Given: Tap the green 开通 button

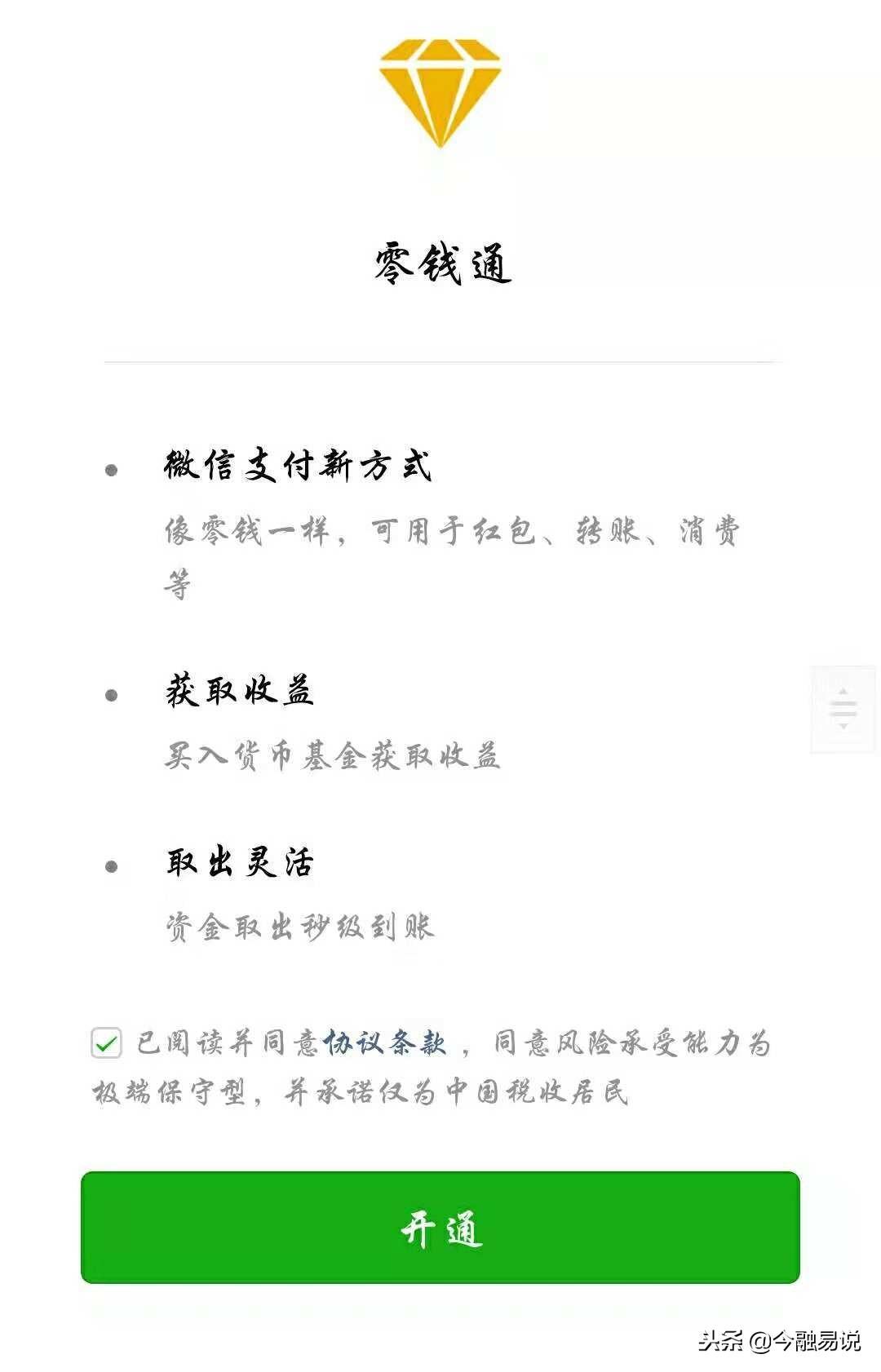Looking at the screenshot, I should [x=440, y=1227].
